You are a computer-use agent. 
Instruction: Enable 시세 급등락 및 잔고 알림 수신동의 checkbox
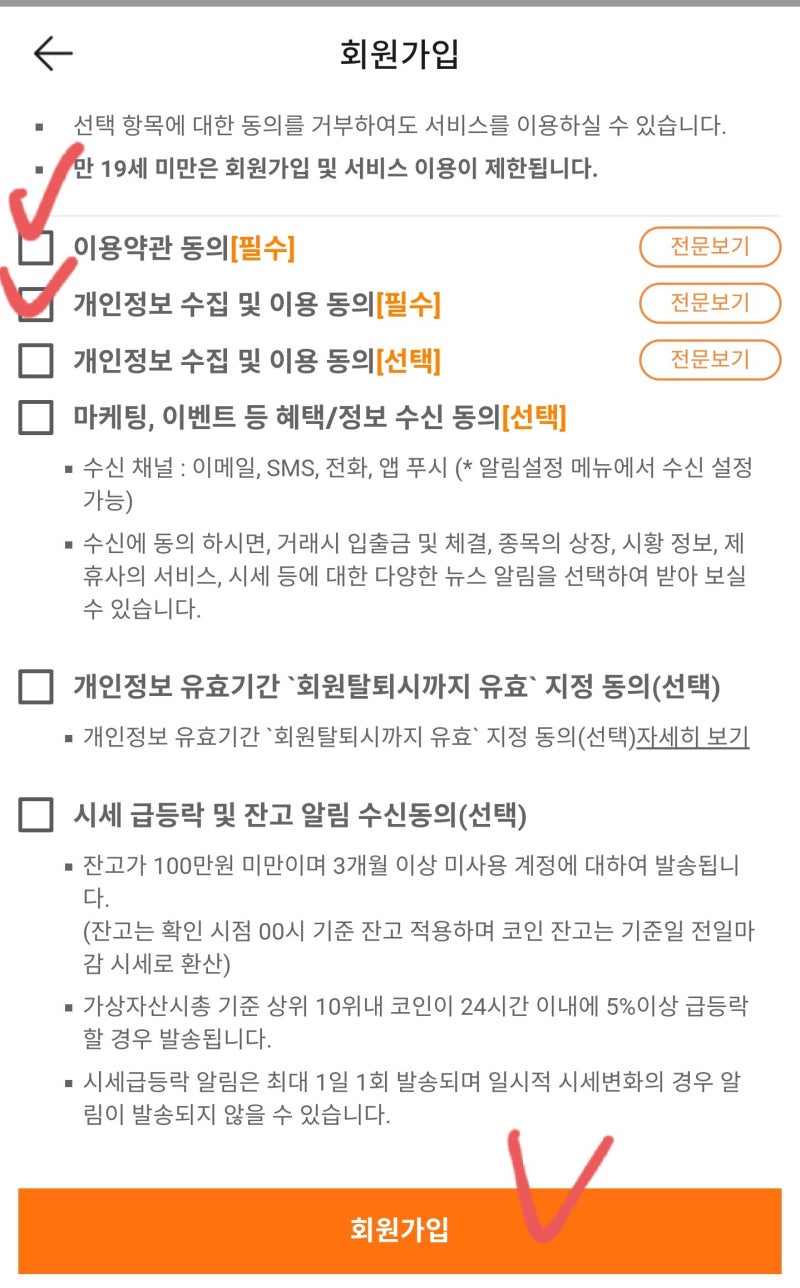[36, 815]
